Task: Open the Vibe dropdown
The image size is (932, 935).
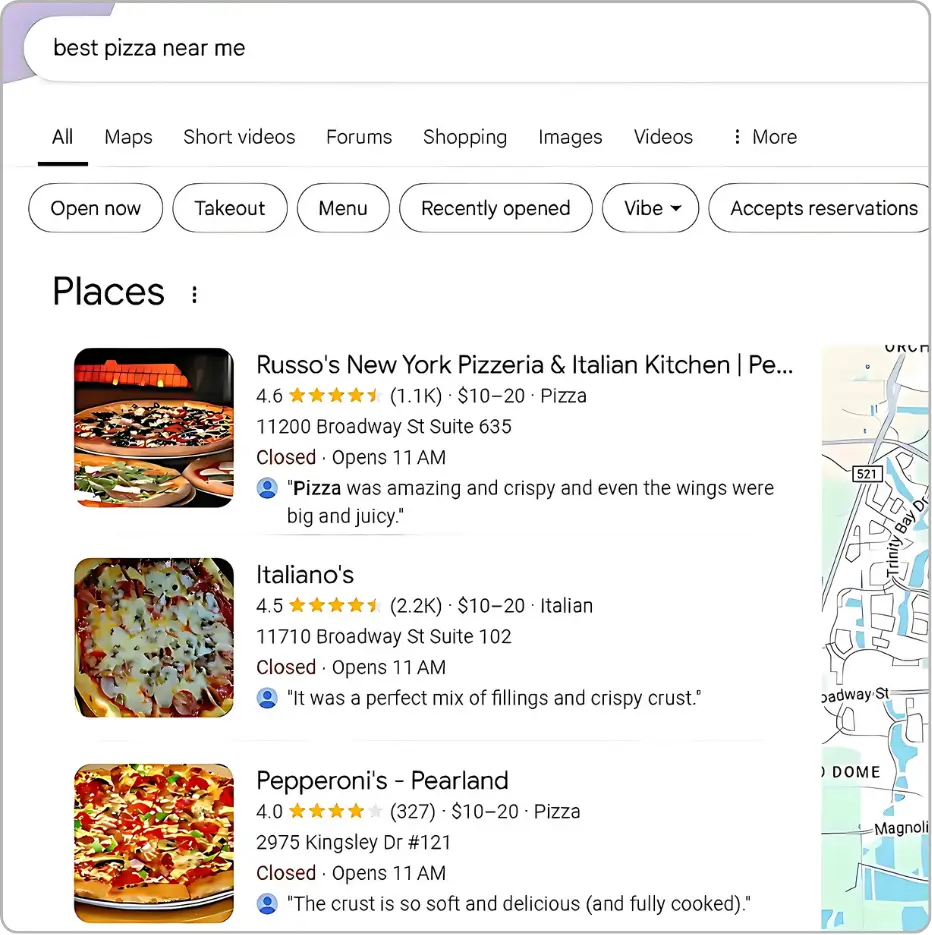Action: pos(650,208)
